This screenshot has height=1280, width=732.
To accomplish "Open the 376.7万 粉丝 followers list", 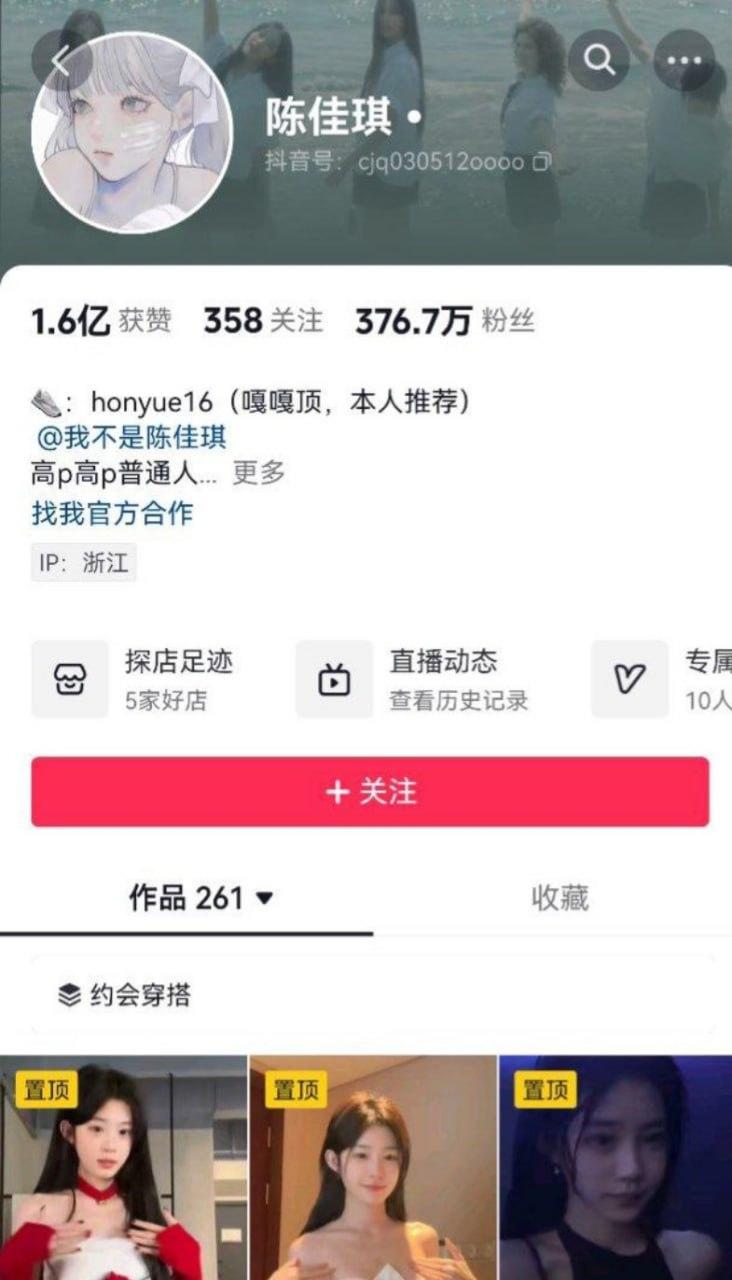I will point(444,321).
